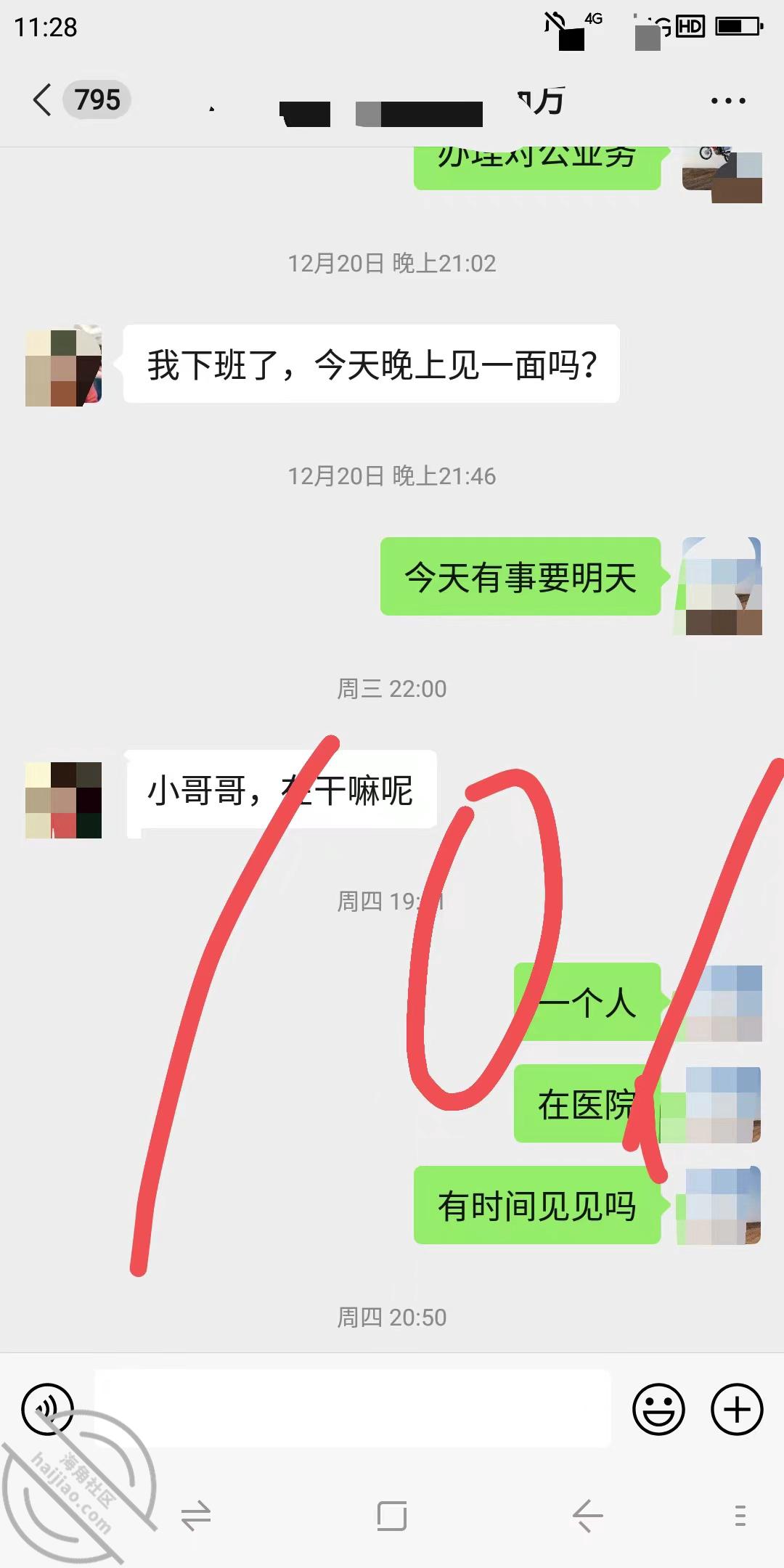
Task: Tap the system back arrow in the navigation bar
Action: click(587, 1515)
